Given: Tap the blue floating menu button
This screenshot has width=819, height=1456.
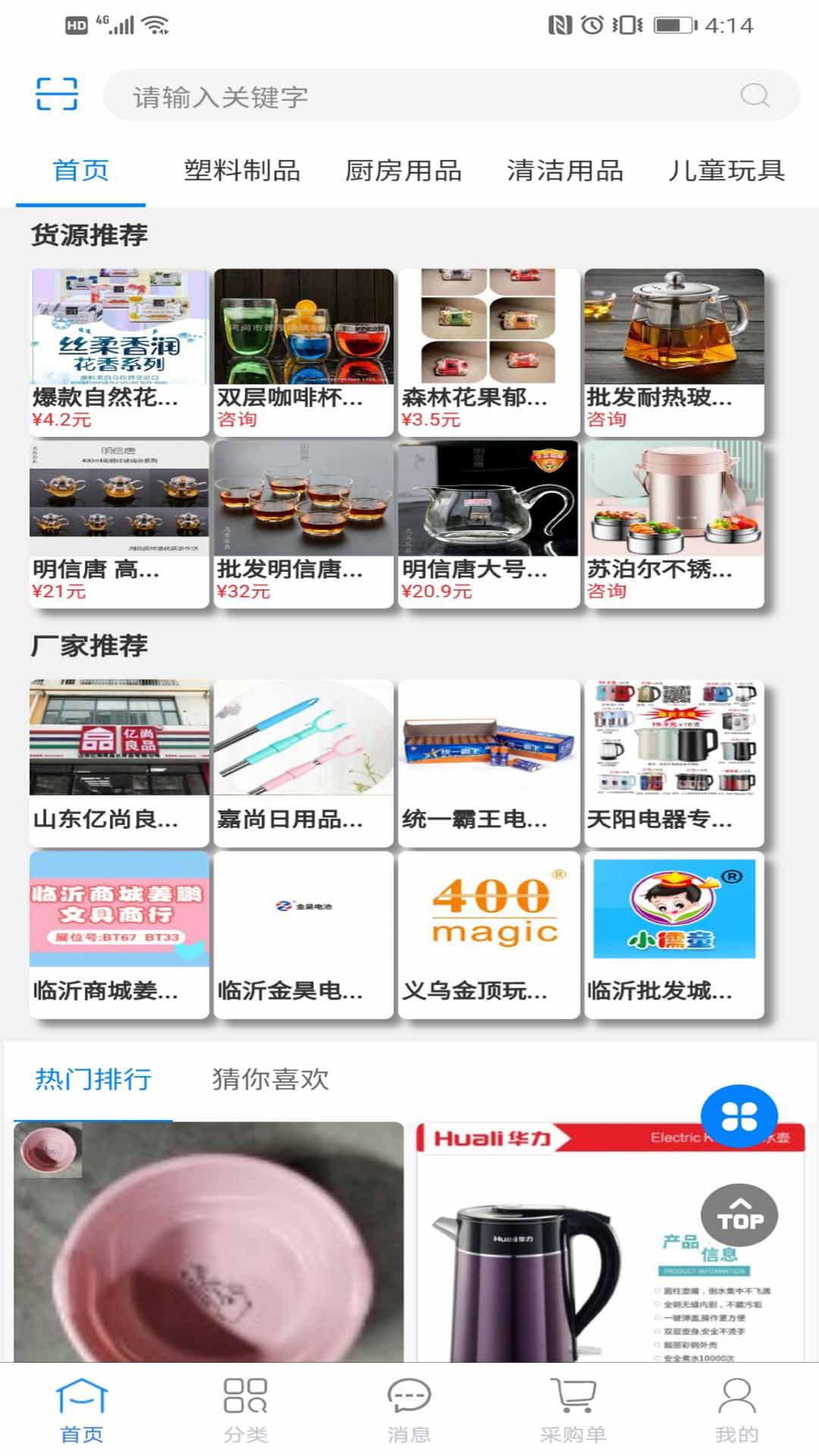Looking at the screenshot, I should [739, 1116].
